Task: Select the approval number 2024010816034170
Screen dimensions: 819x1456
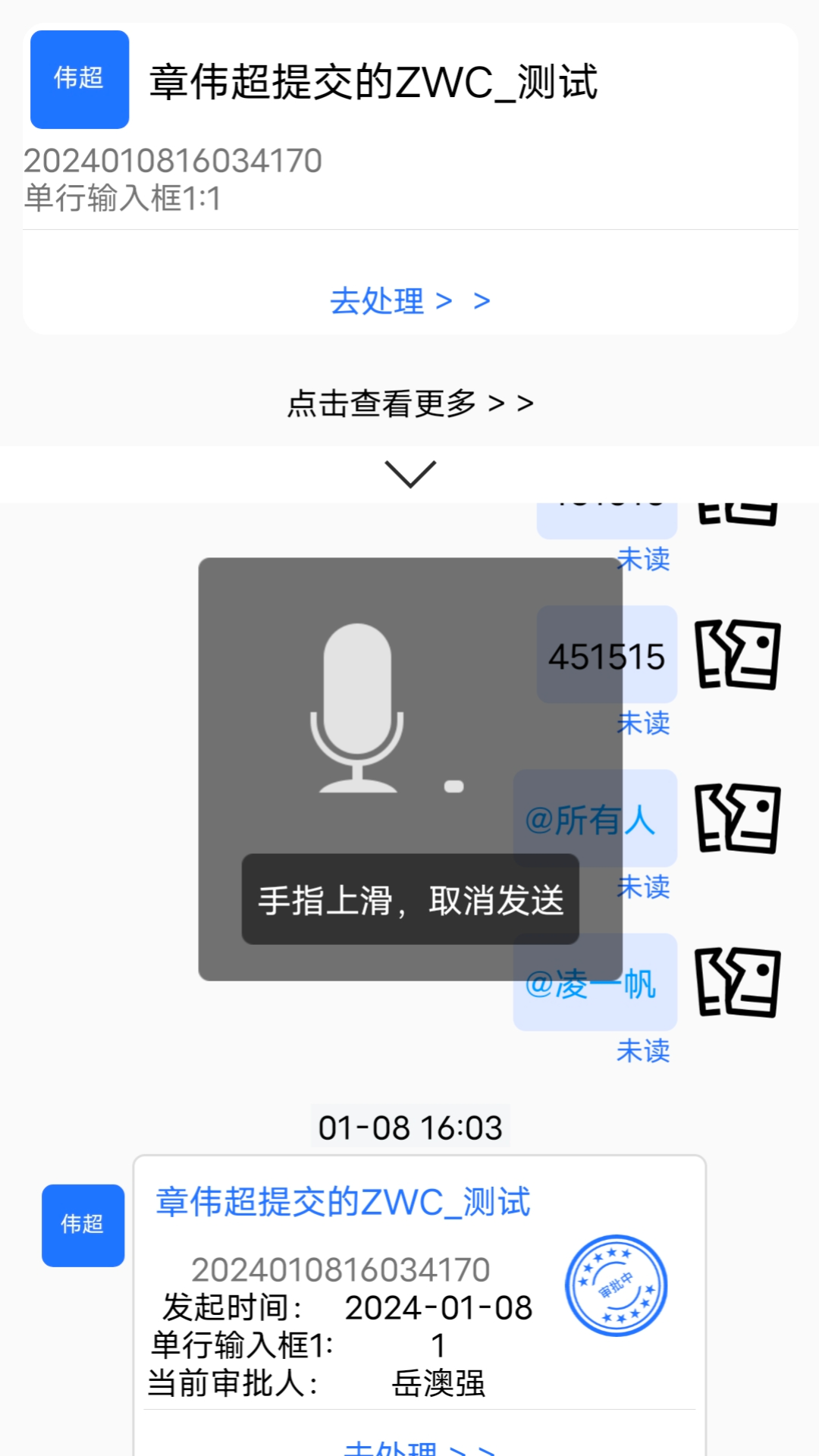Action: coord(173,159)
